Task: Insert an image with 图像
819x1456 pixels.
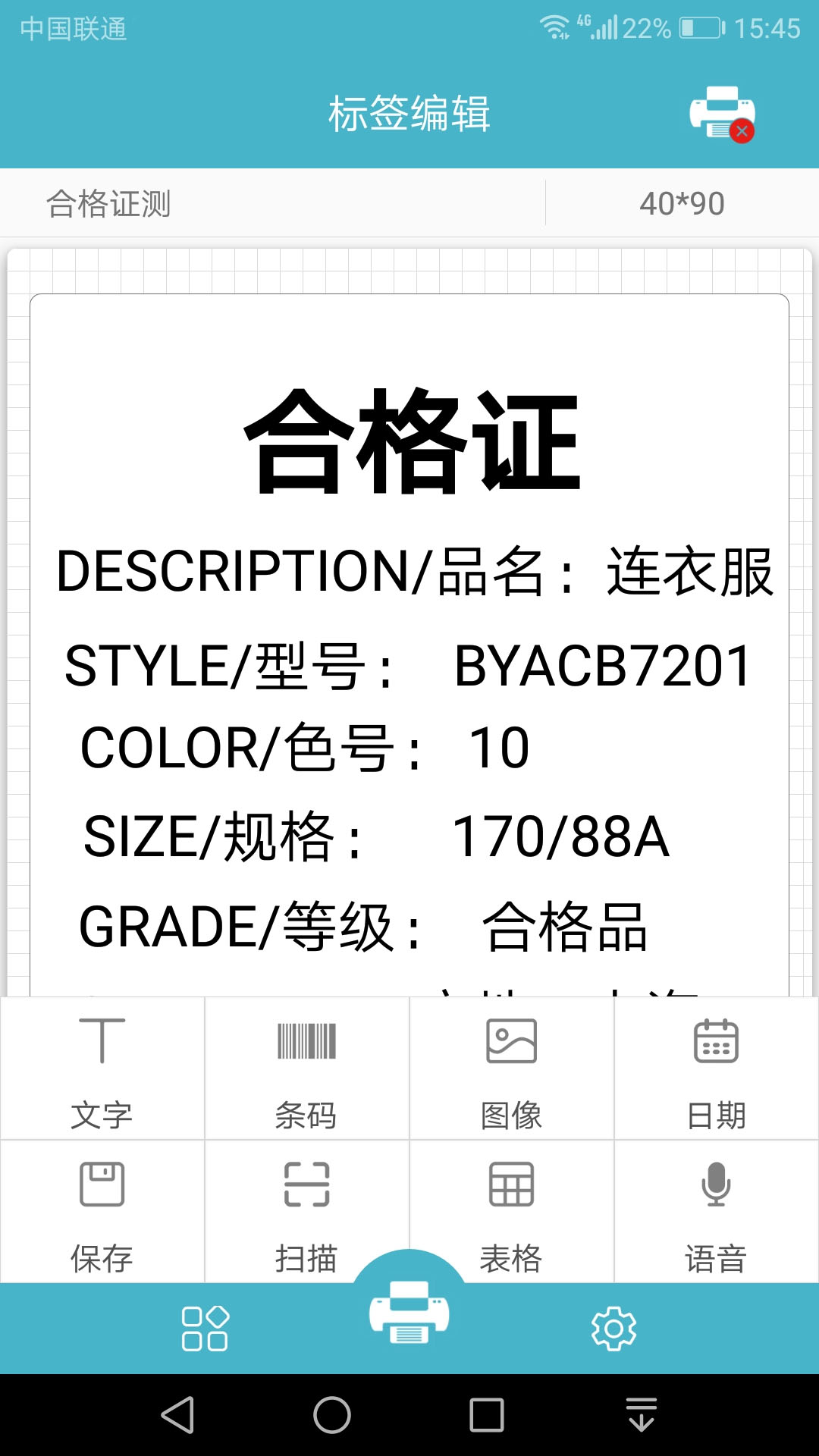Action: tap(511, 1069)
